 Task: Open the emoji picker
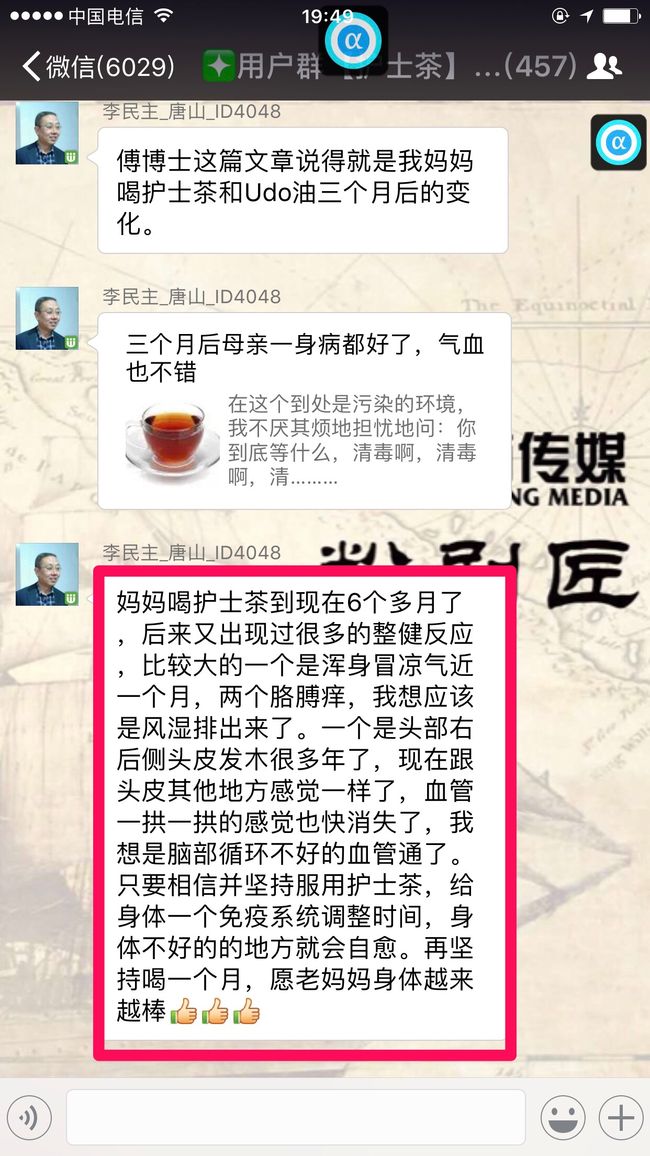[563, 1118]
